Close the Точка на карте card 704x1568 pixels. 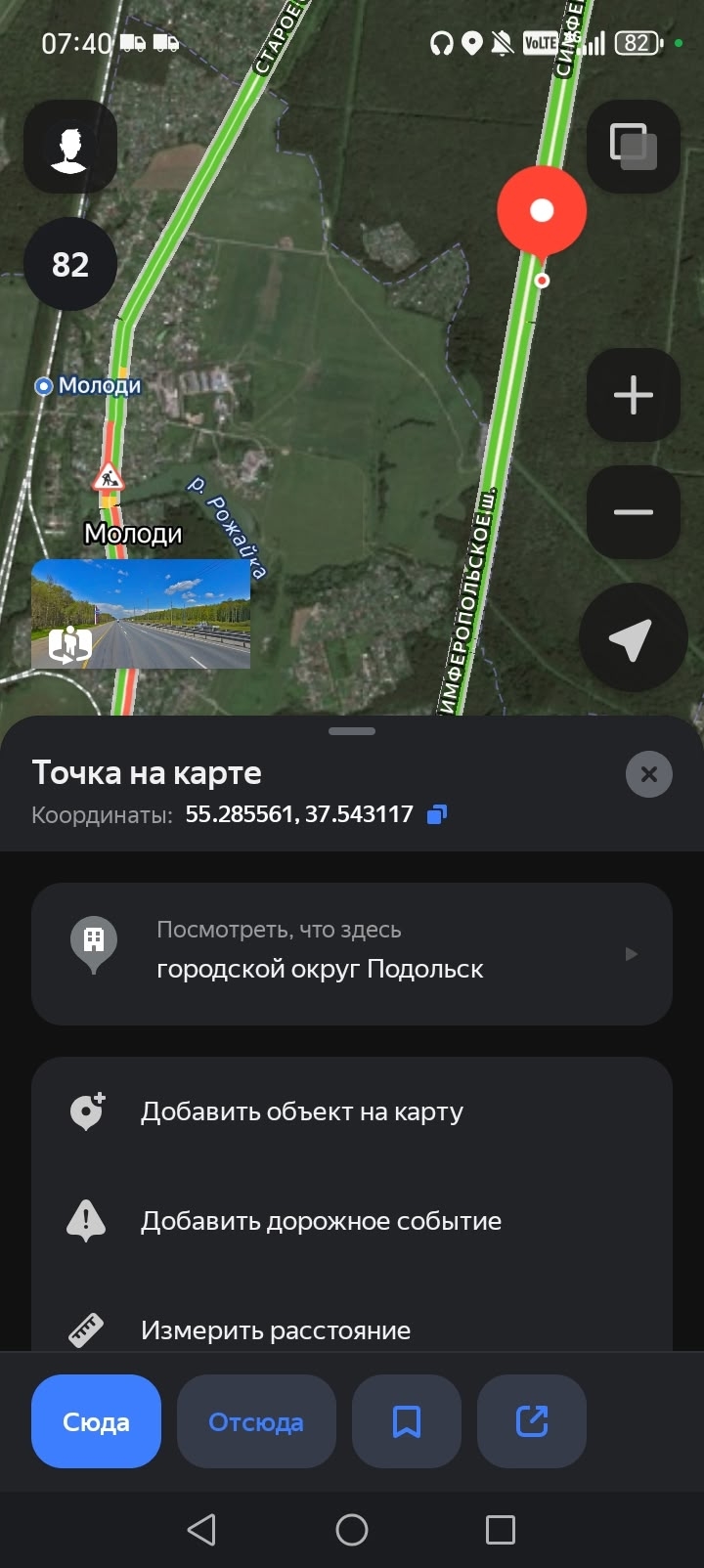[x=648, y=774]
